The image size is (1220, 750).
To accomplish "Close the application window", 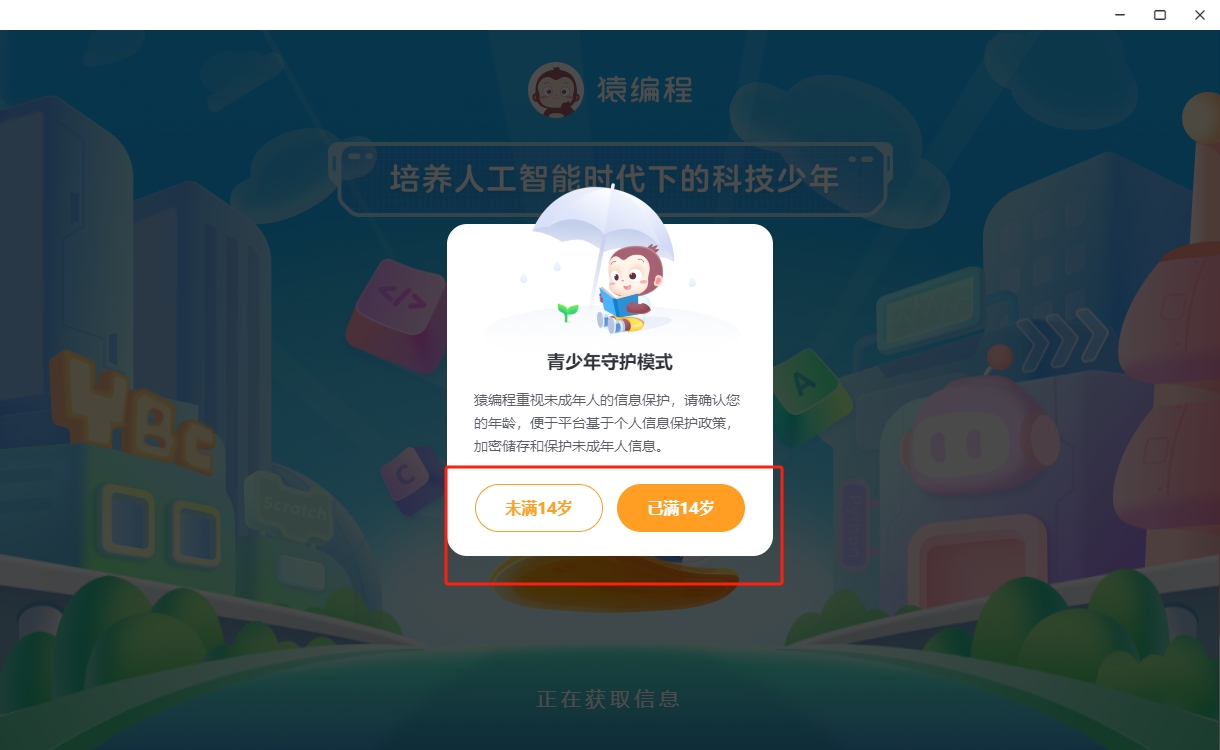I will 1199,15.
